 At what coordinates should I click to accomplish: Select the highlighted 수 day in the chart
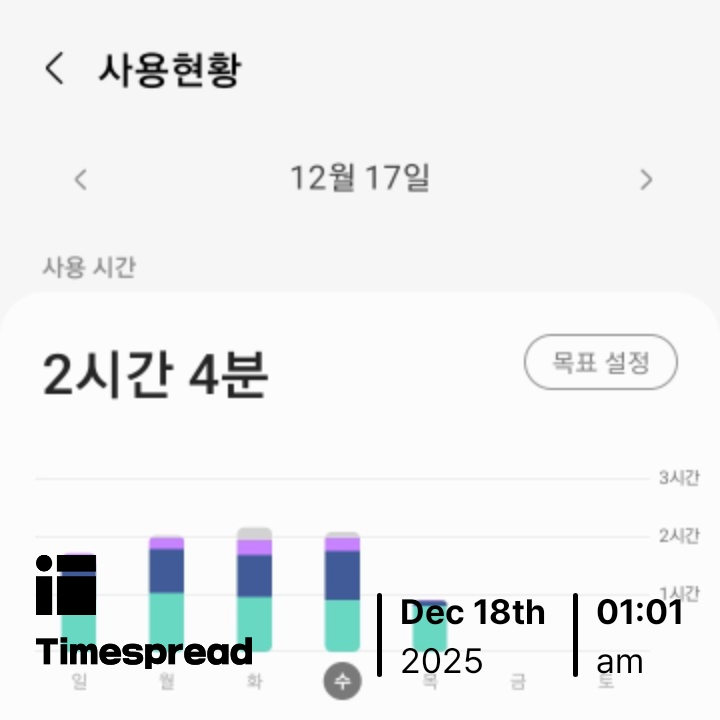coord(342,682)
